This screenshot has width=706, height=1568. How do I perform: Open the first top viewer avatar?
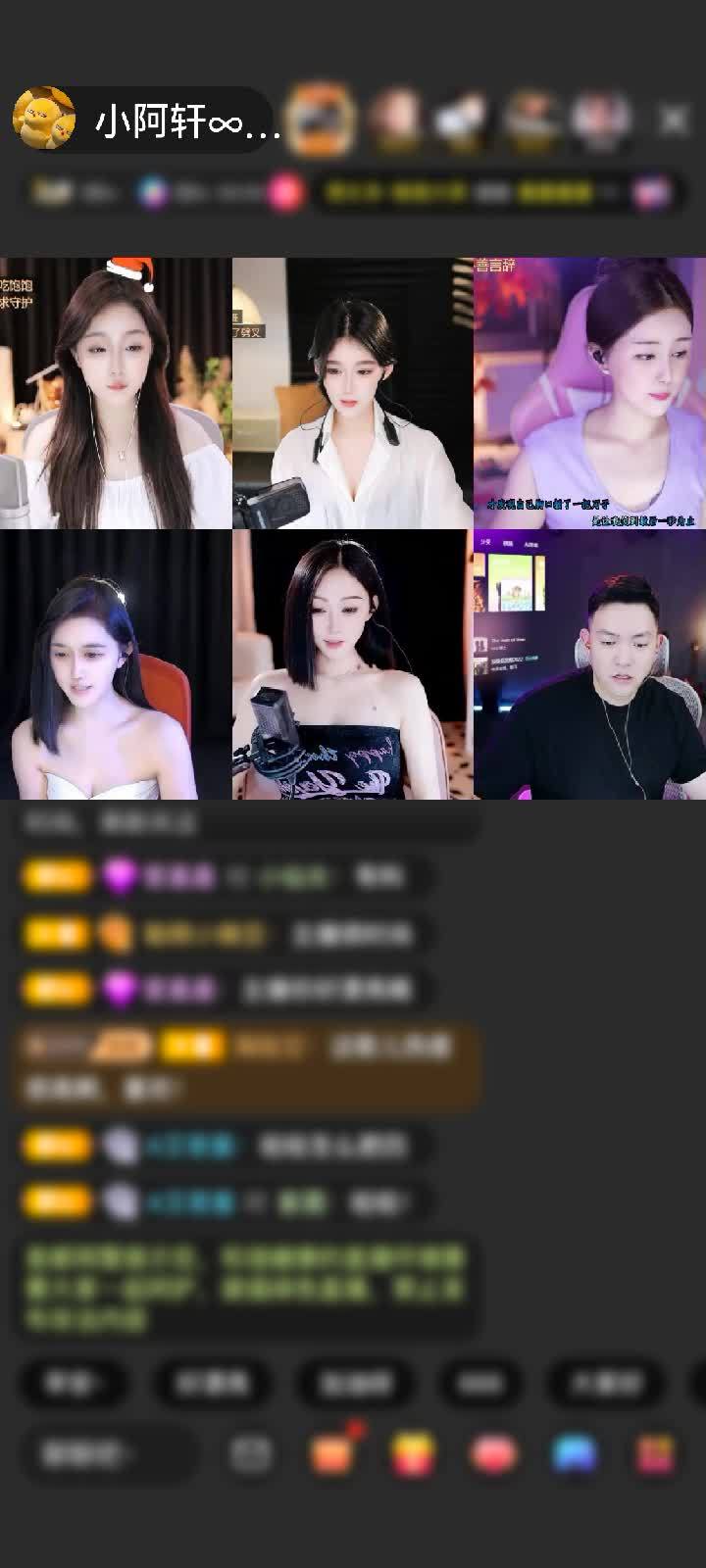click(320, 119)
